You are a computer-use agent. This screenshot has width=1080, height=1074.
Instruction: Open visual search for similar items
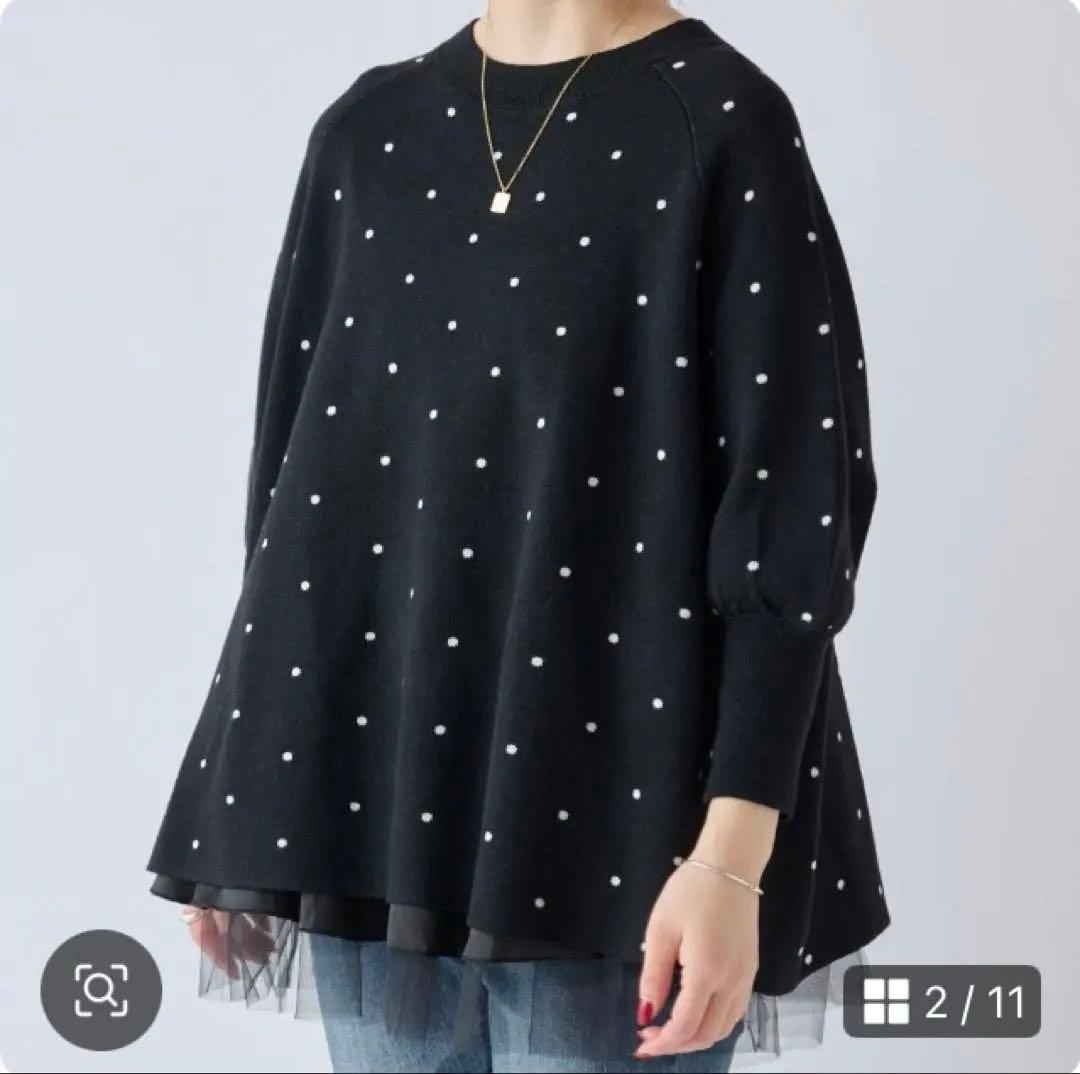[x=101, y=990]
